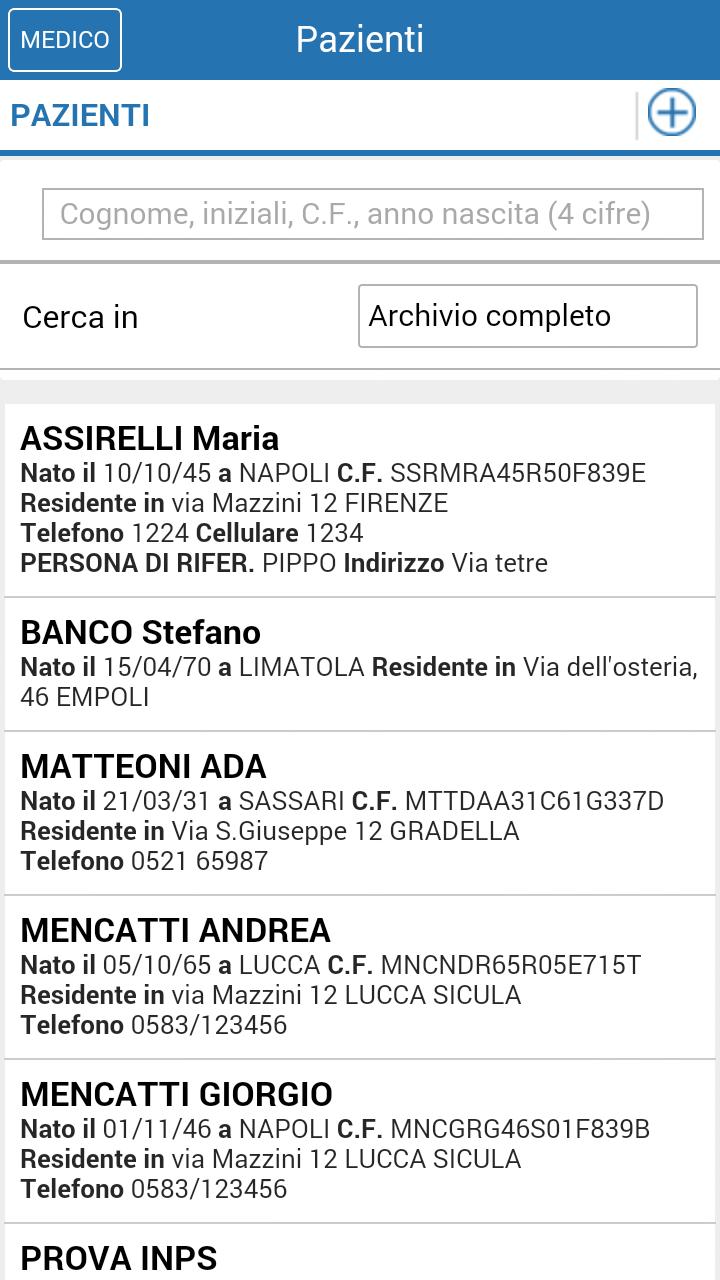Open patient BANCO Stefano

click(x=360, y=664)
